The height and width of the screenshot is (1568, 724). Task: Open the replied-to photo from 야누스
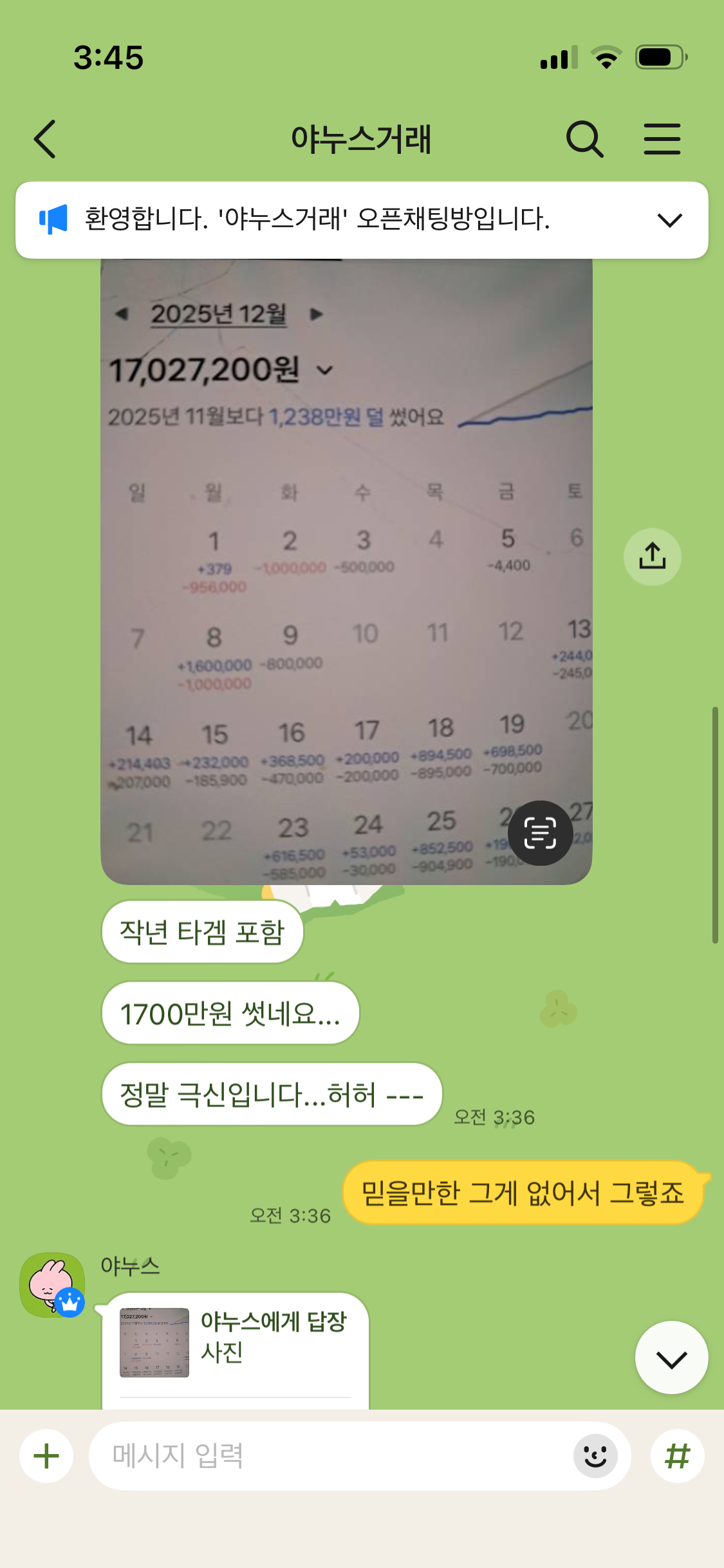(154, 1342)
